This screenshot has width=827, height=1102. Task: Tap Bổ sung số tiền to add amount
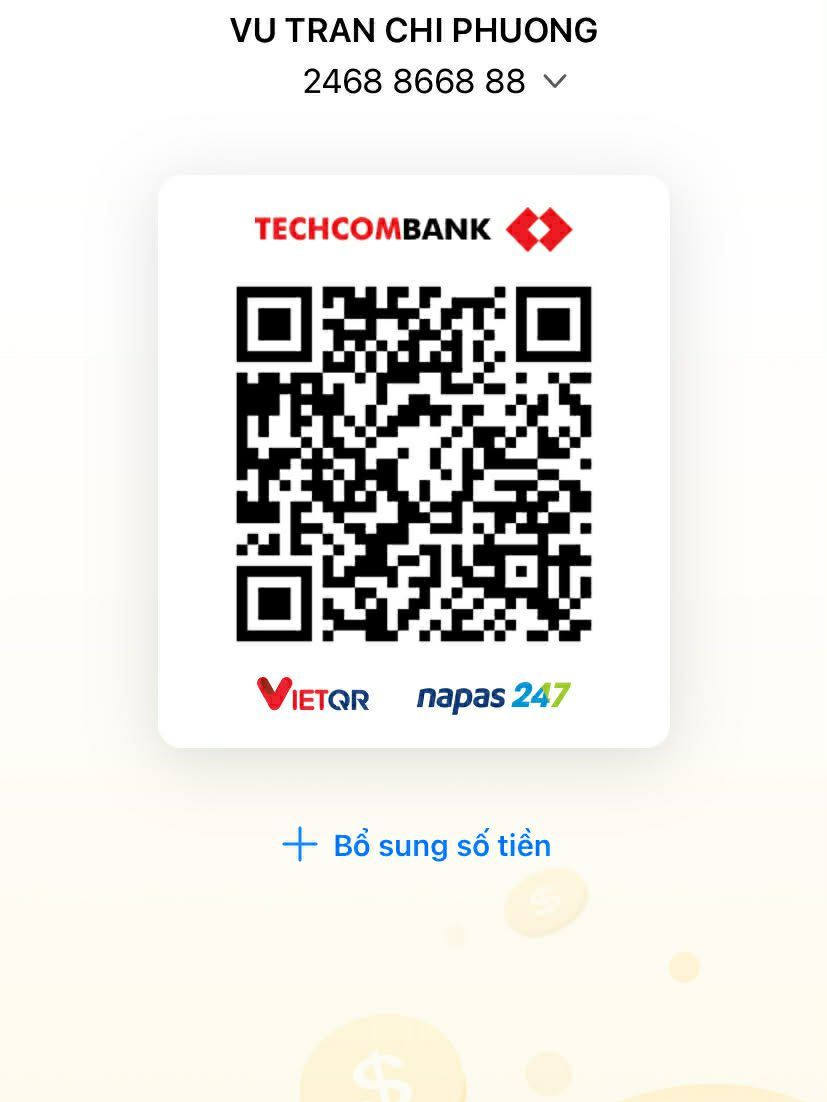[x=417, y=845]
